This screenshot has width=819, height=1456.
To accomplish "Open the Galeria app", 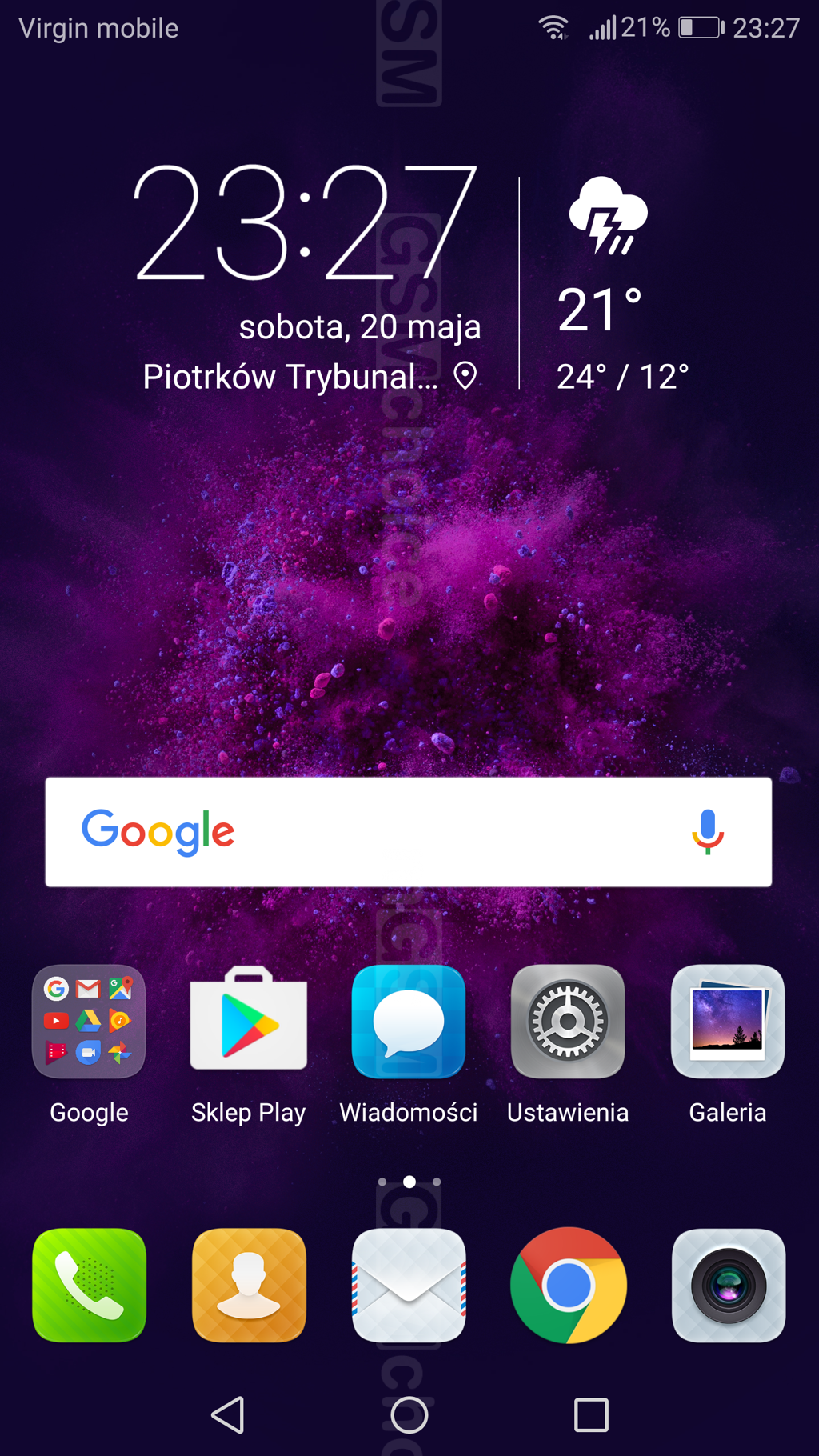I will (728, 1022).
